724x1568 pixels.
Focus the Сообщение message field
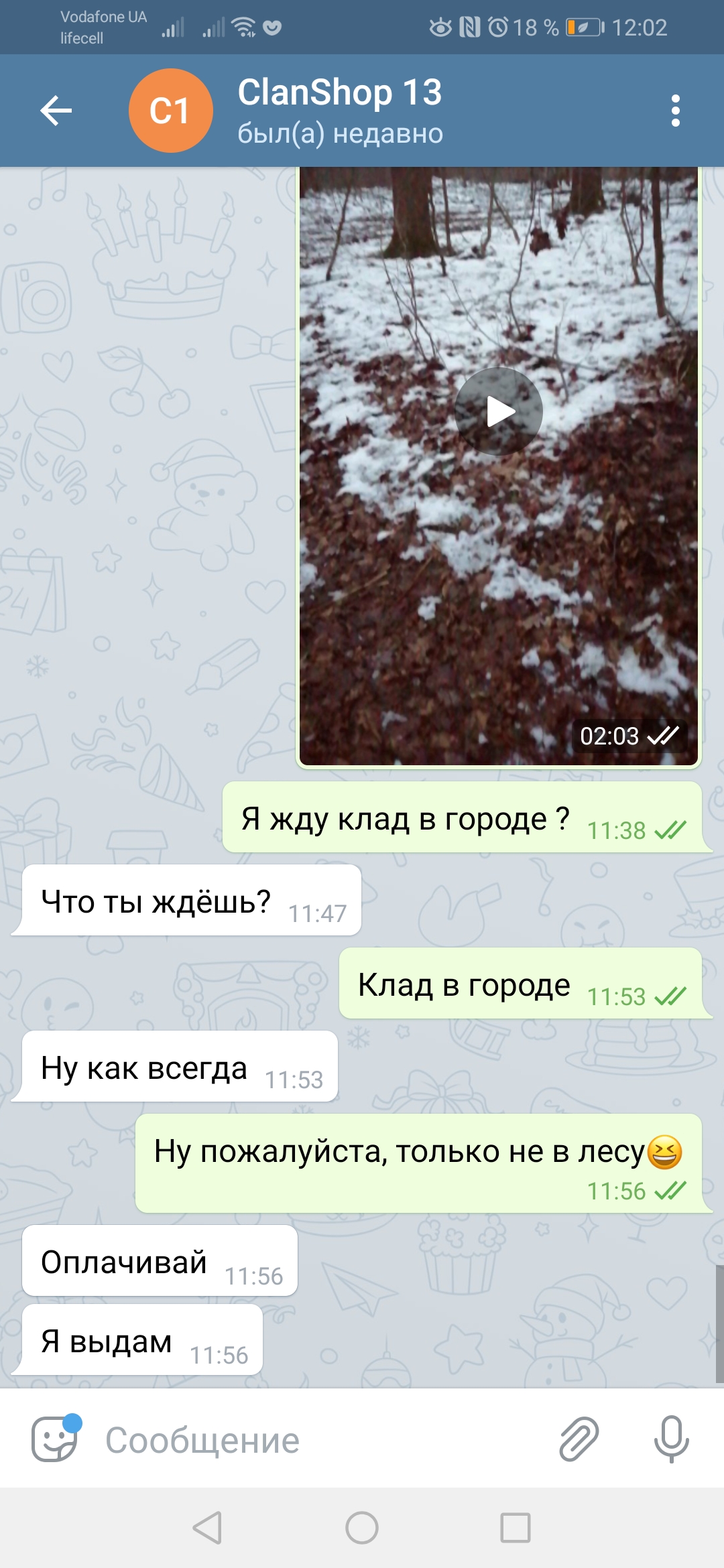click(322, 1439)
